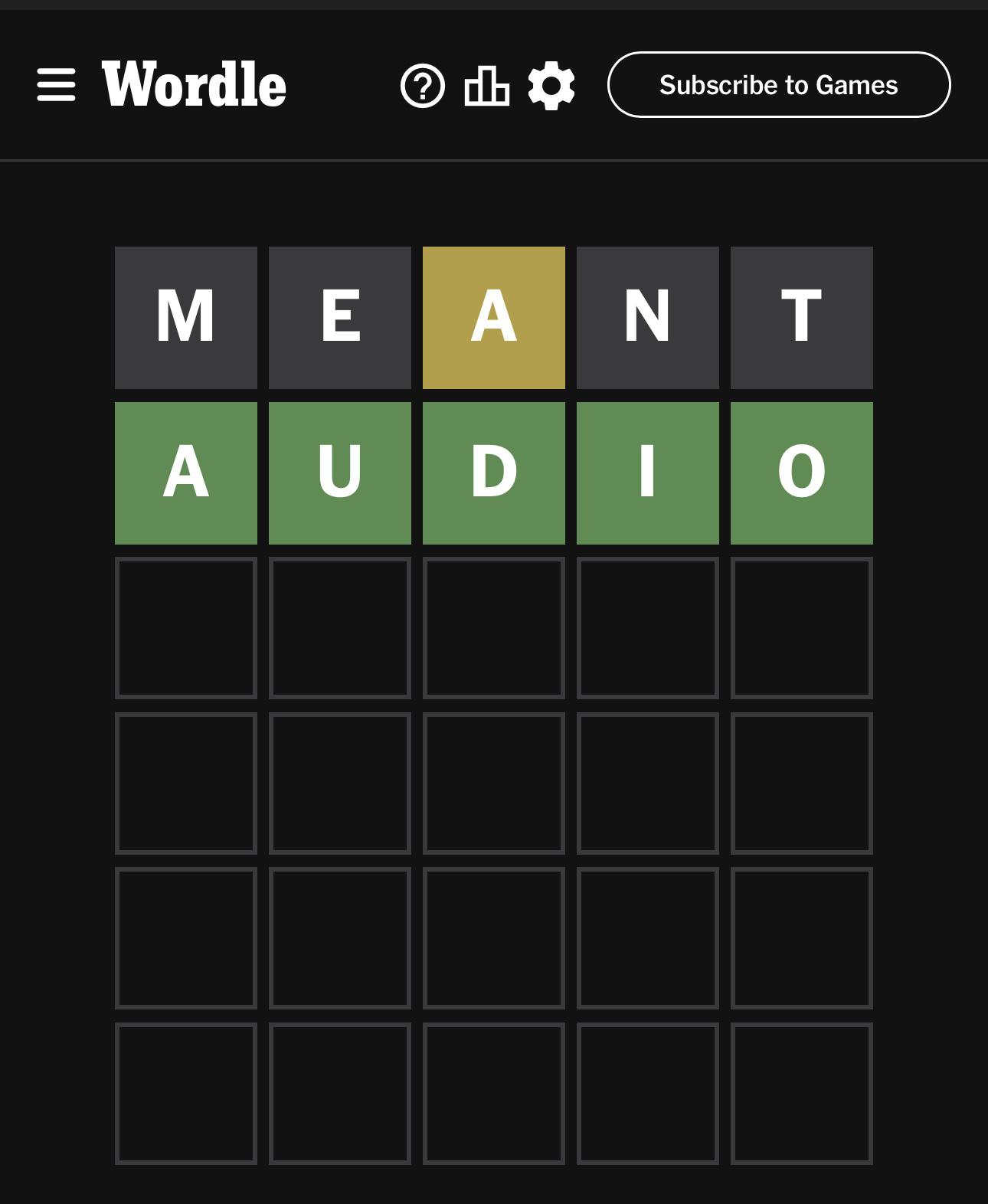Click the question mark help icon
988x1204 pixels.
(422, 85)
